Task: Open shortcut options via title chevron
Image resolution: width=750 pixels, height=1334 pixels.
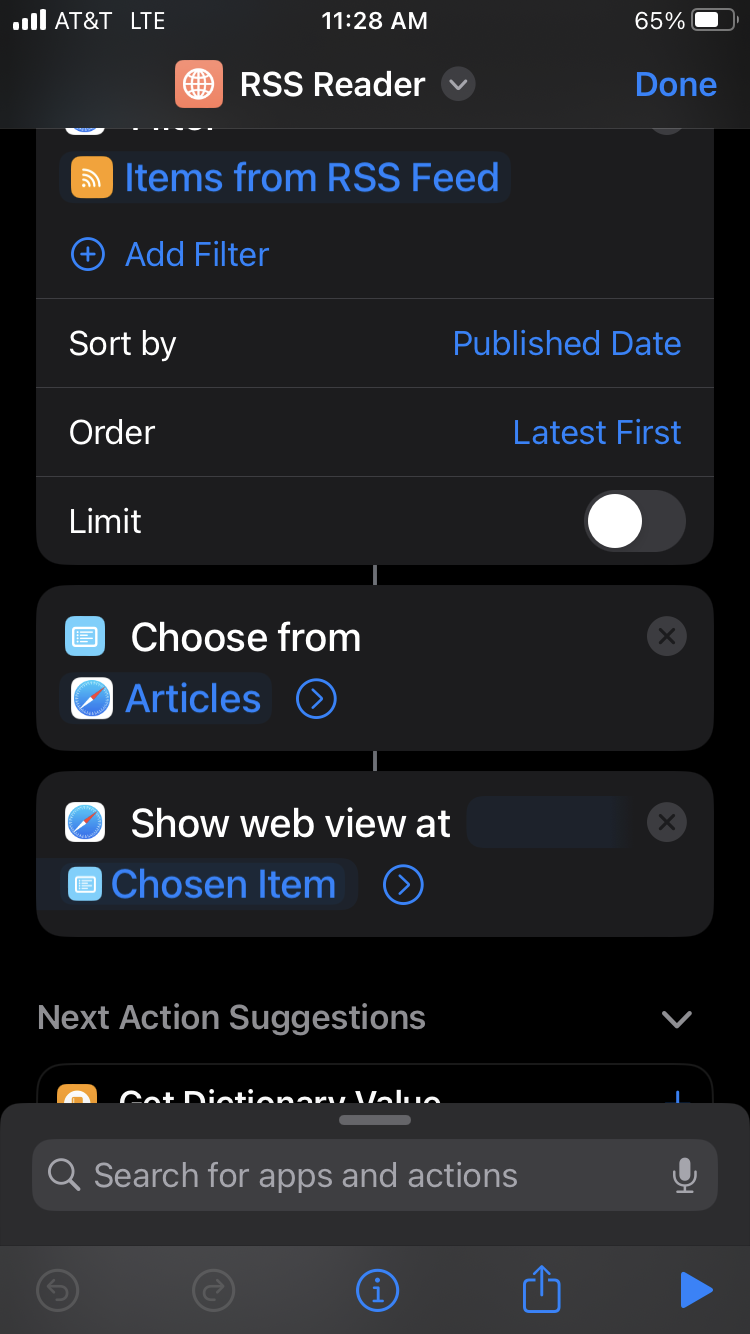Action: pos(457,84)
